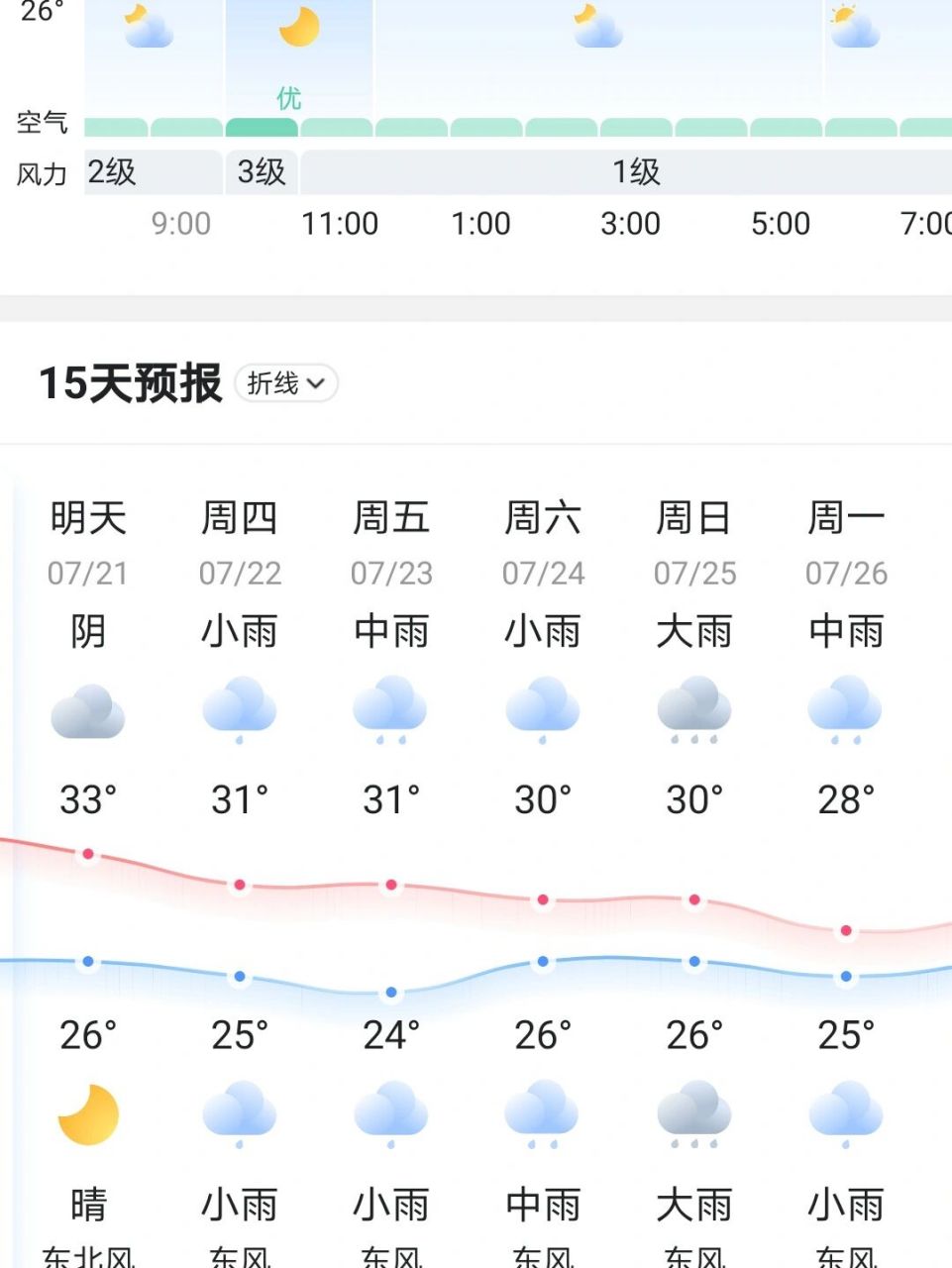
Task: Collapse the 15天预报 section header
Action: tap(129, 383)
